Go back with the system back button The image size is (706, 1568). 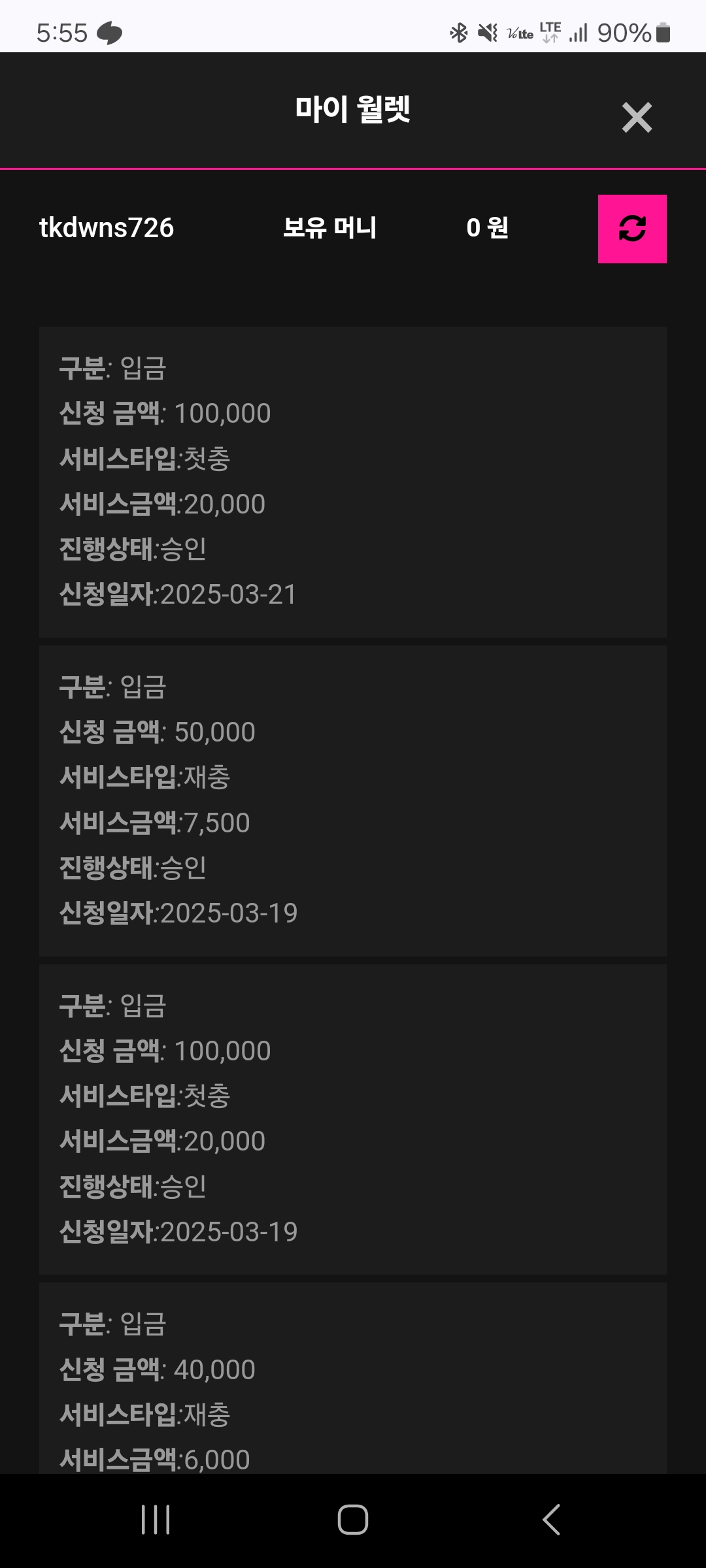tap(551, 1520)
